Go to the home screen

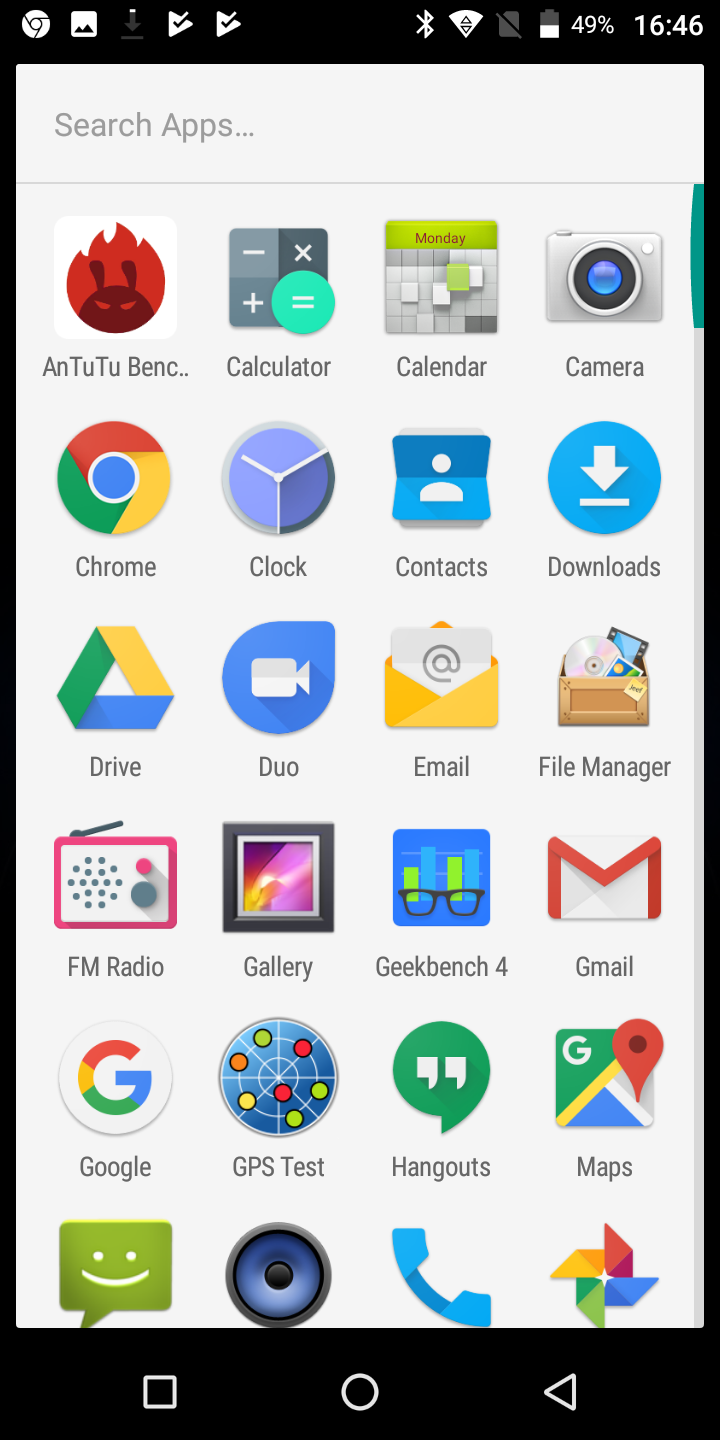(360, 1391)
